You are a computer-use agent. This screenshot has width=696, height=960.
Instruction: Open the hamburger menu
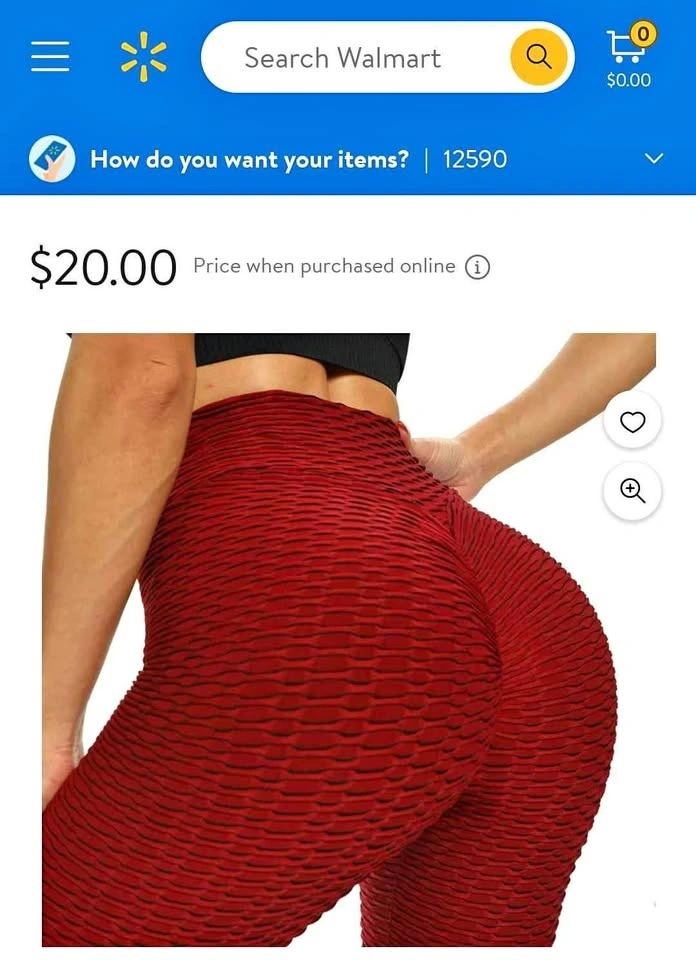[x=50, y=56]
